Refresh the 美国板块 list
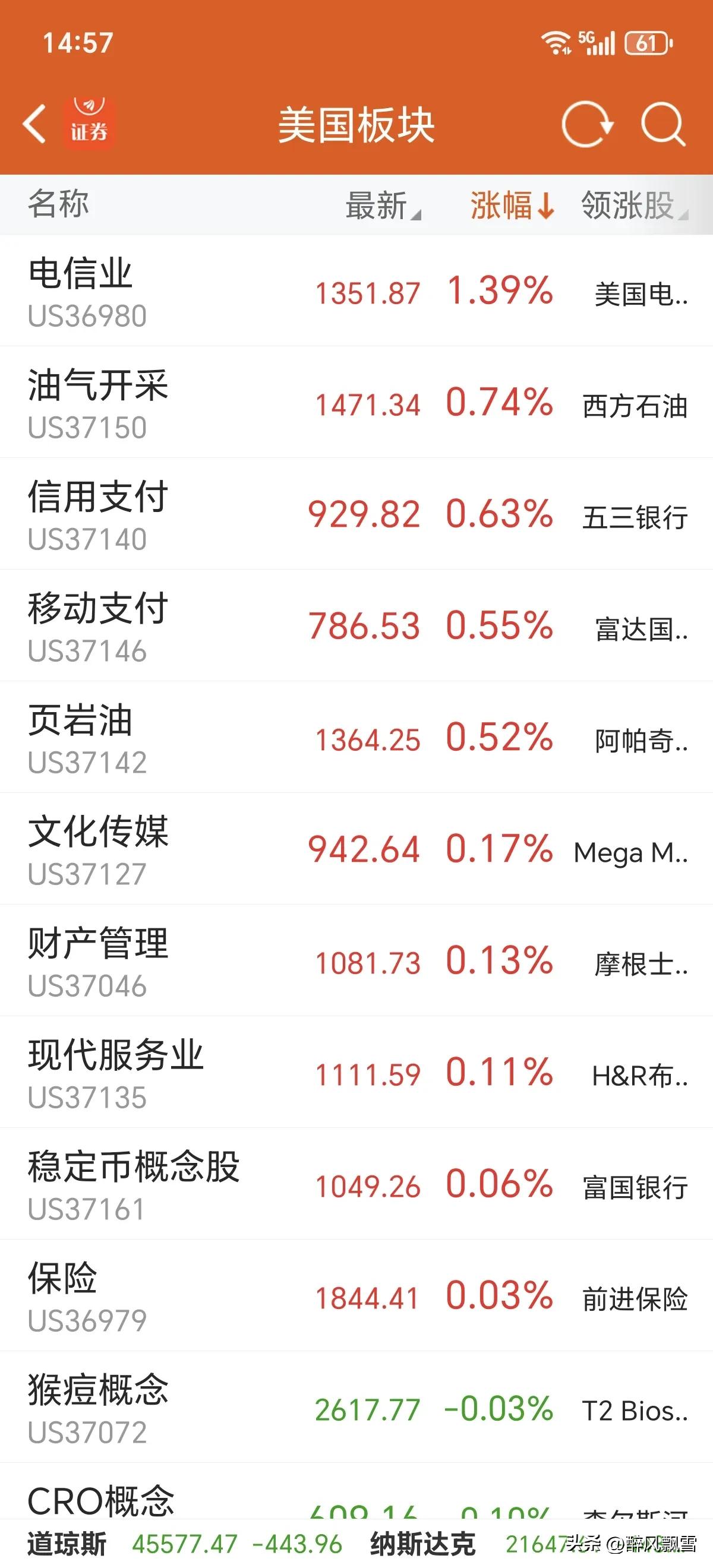713x1568 pixels. (x=586, y=125)
